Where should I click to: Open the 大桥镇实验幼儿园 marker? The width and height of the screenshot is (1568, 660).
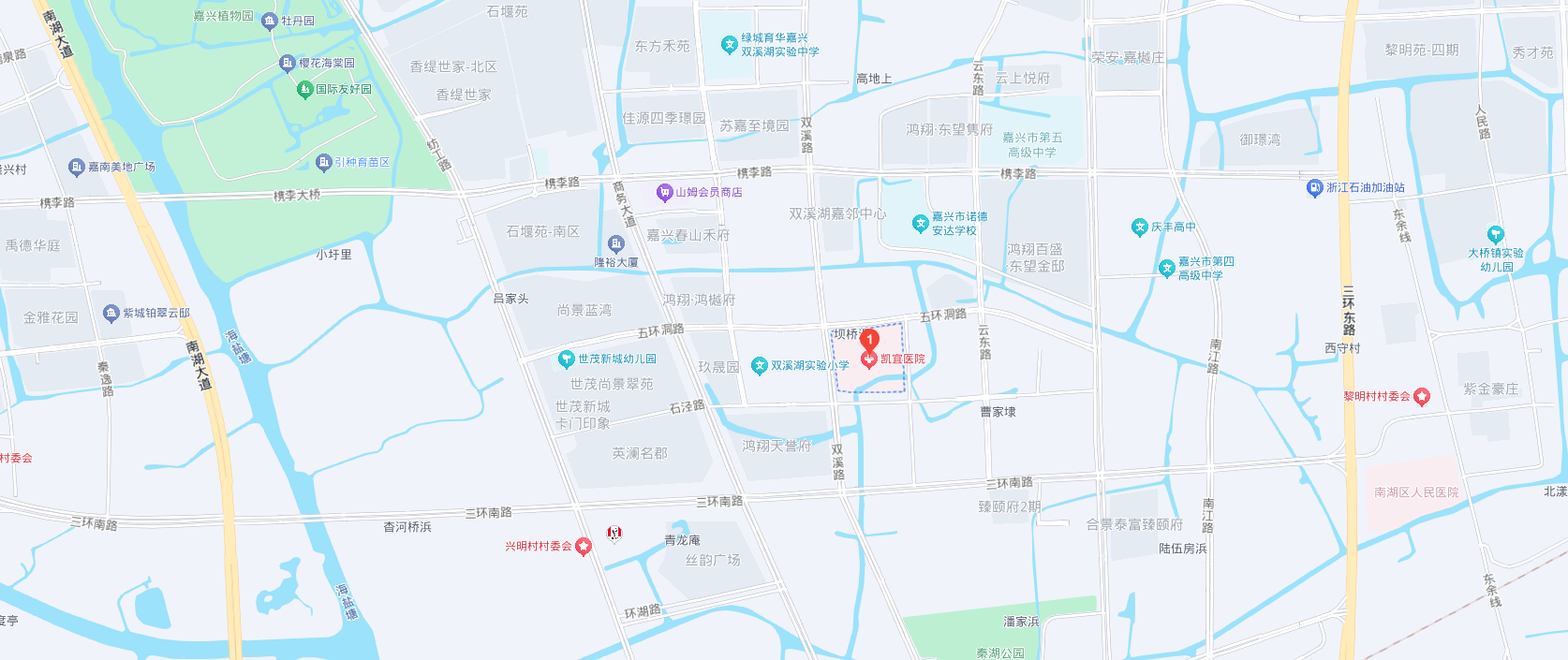coord(1496,235)
